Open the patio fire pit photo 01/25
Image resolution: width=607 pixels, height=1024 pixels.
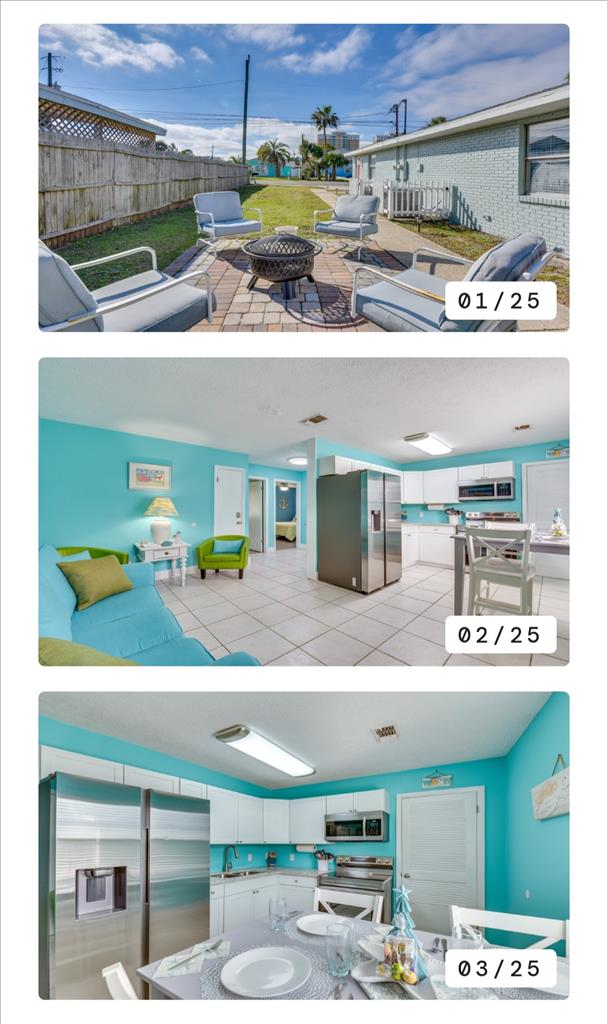[303, 178]
